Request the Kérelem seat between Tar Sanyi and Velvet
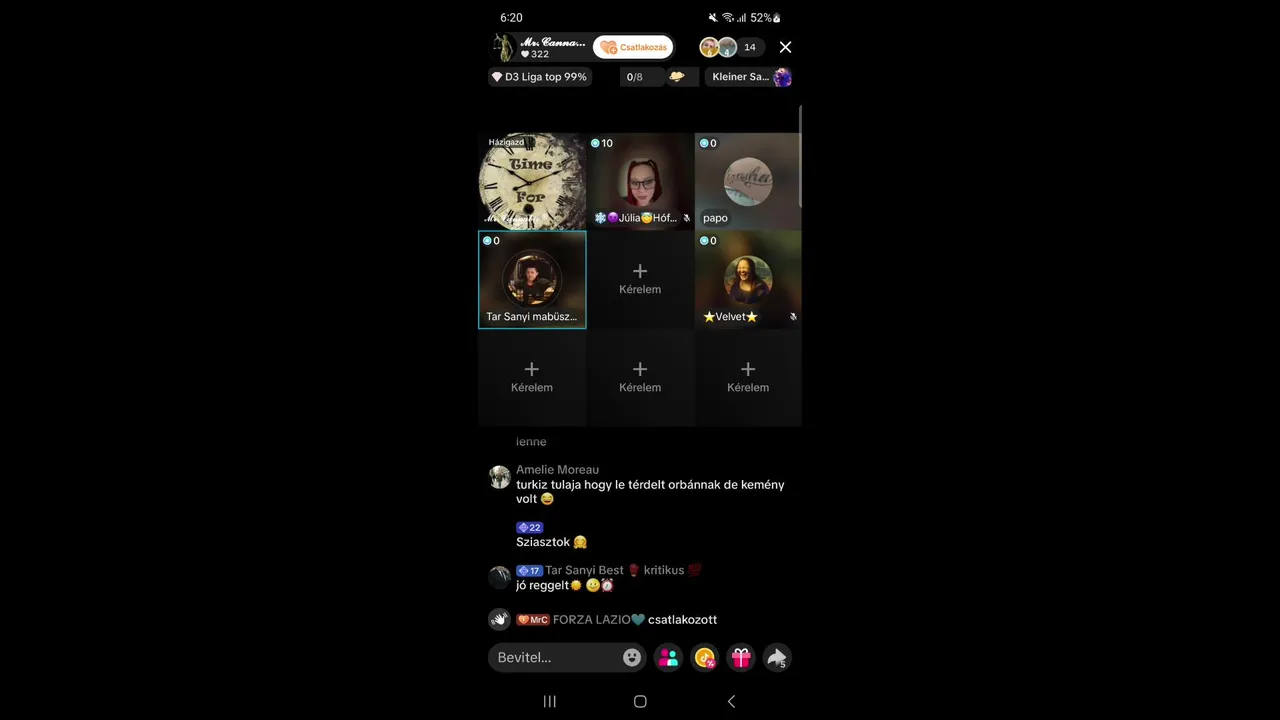Image resolution: width=1280 pixels, height=720 pixels. click(x=640, y=279)
